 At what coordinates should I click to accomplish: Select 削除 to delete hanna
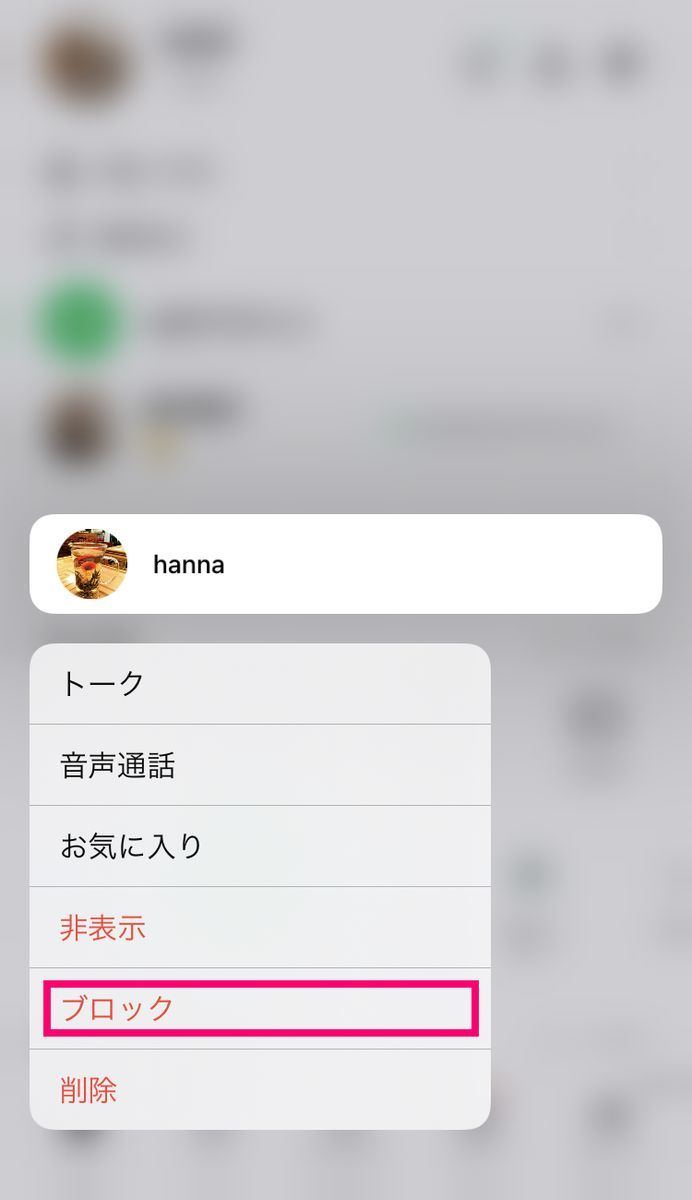click(260, 1089)
